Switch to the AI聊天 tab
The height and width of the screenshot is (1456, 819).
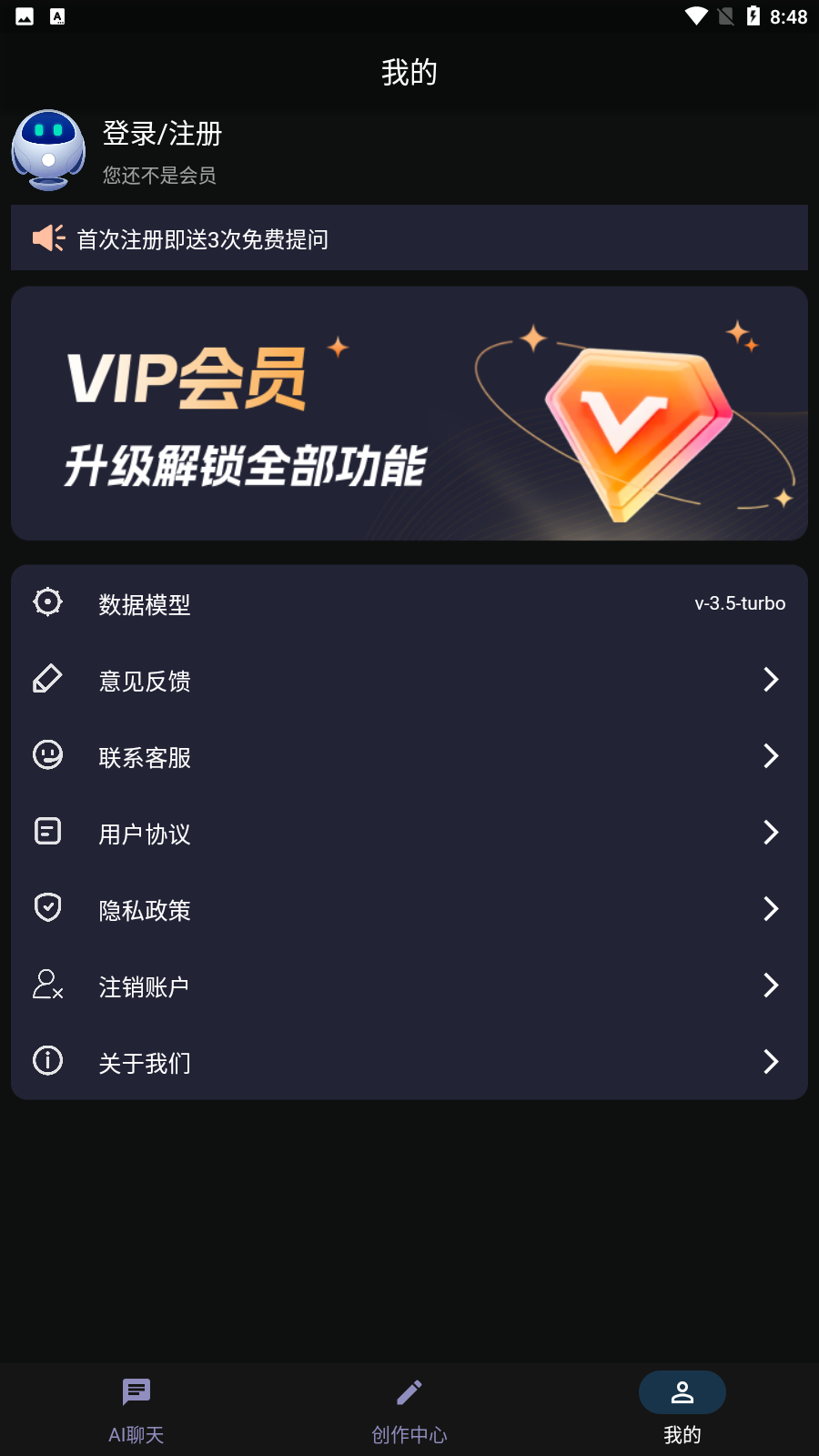[x=136, y=1409]
